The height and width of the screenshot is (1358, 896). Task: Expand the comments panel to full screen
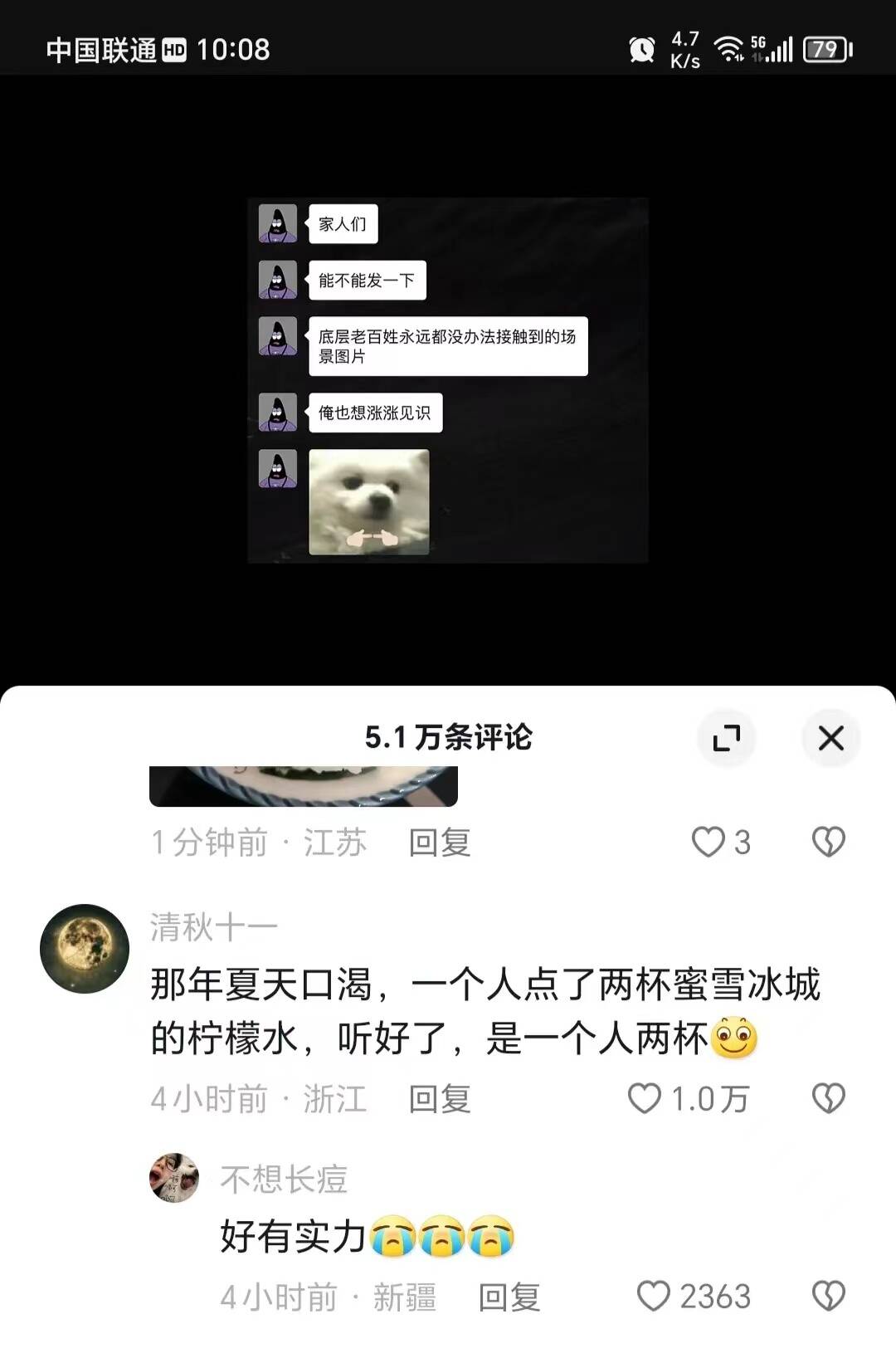pos(727,737)
